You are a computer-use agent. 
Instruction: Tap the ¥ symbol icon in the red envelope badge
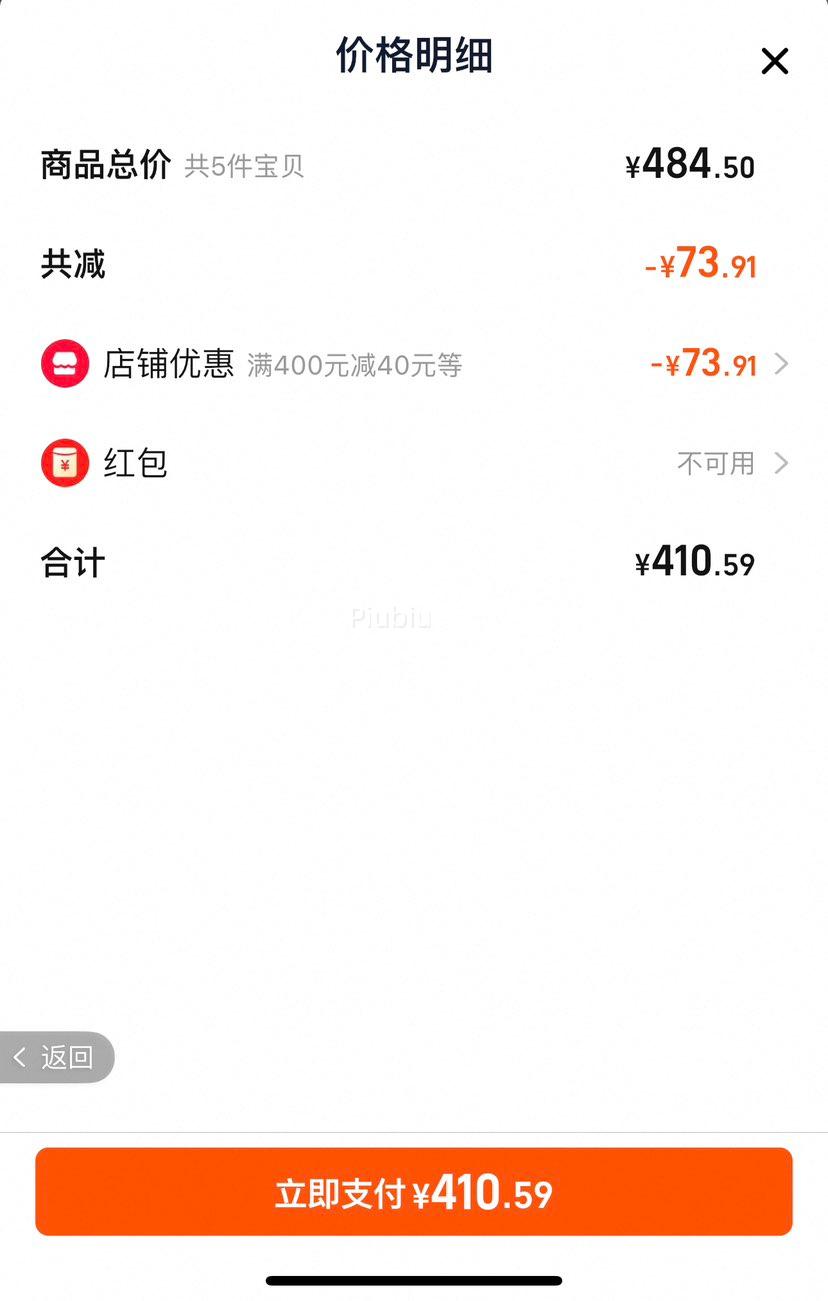click(x=64, y=463)
